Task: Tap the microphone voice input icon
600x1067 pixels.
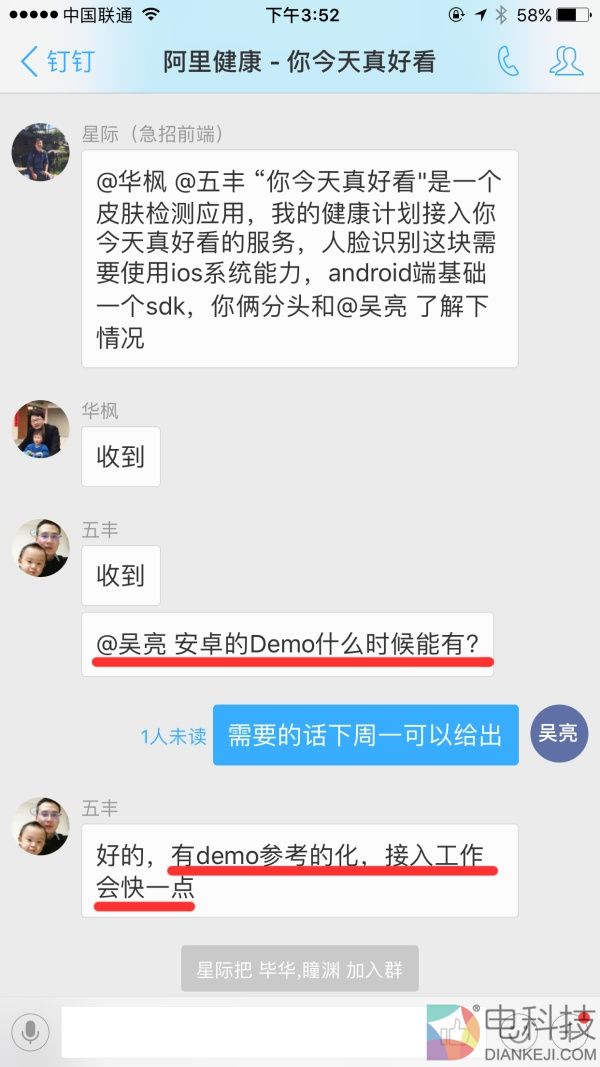Action: pos(31,1032)
